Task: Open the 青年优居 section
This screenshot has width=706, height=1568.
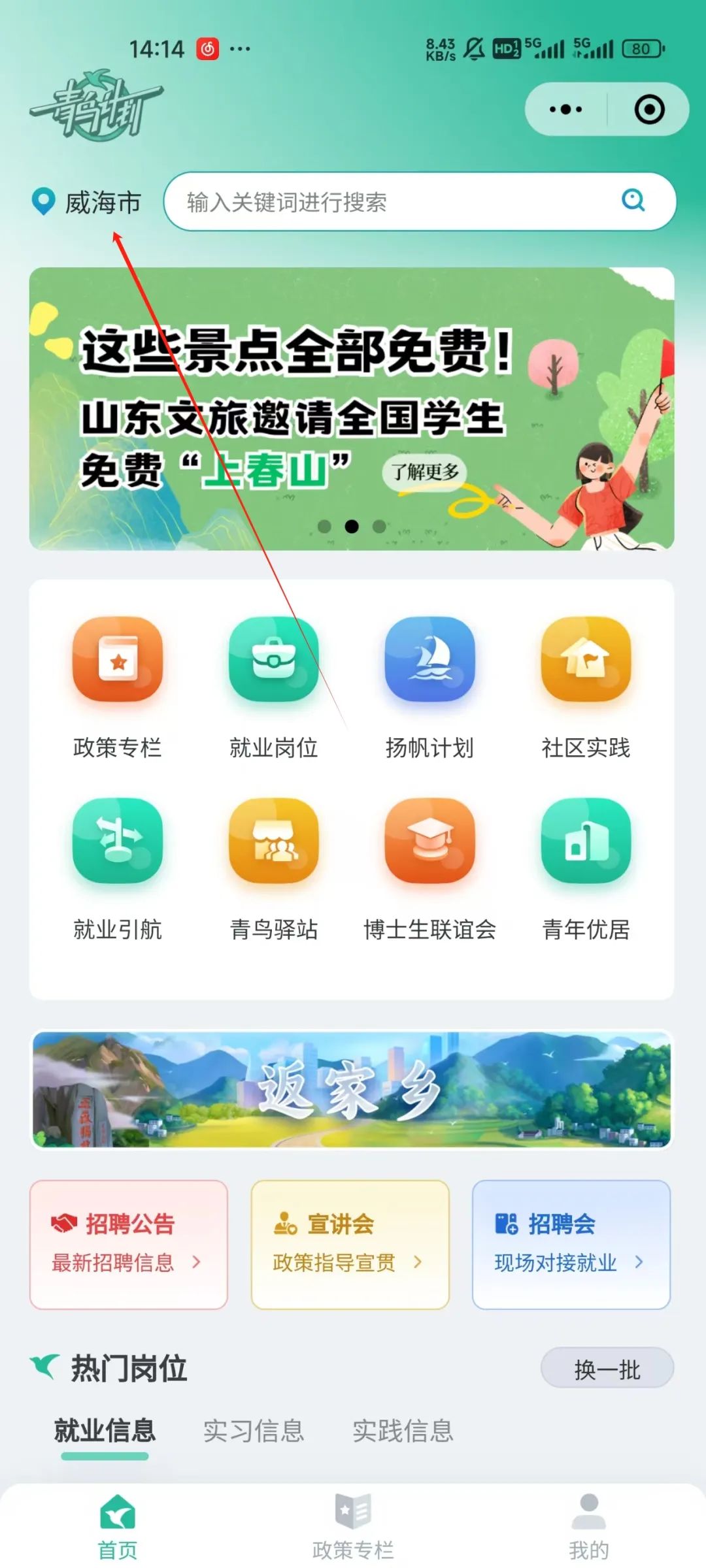Action: tap(586, 868)
